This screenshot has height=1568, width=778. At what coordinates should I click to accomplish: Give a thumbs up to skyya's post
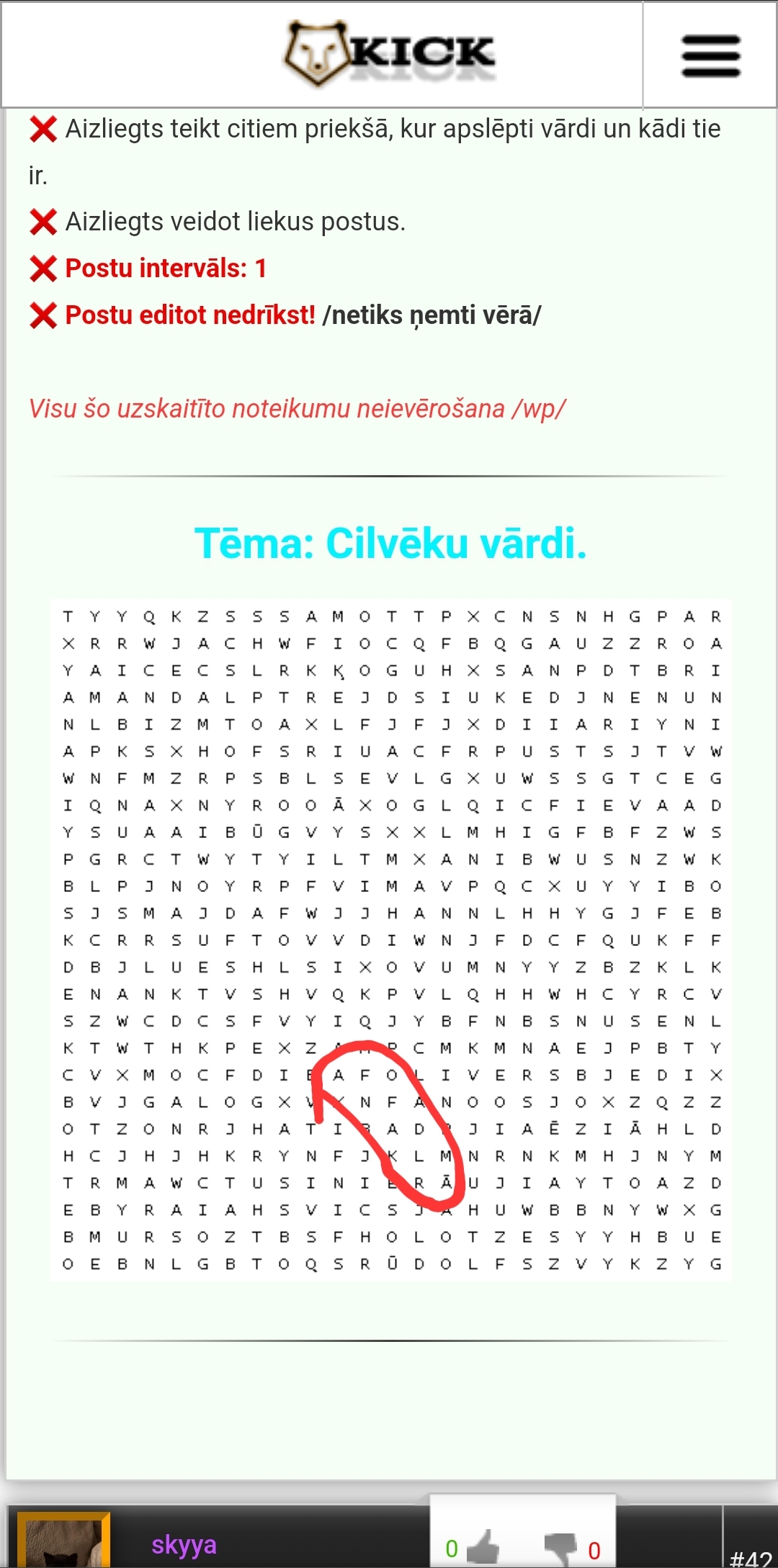(x=483, y=1546)
